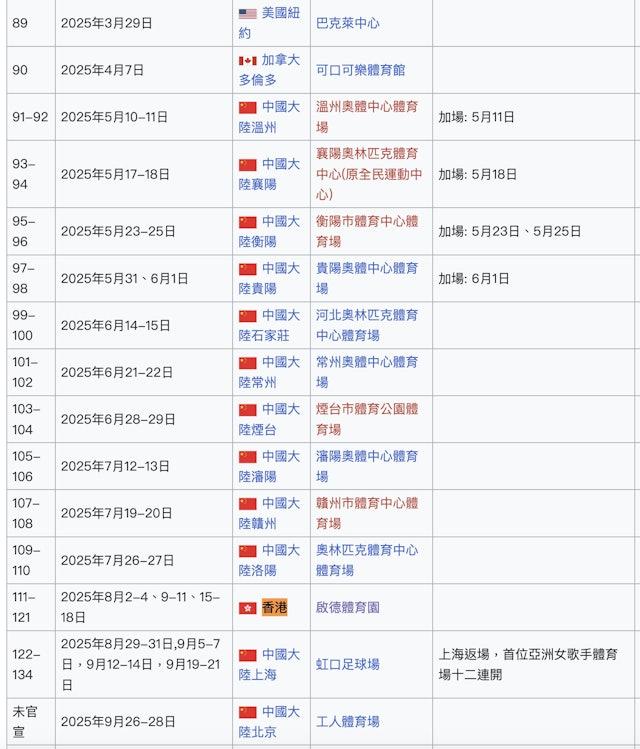This screenshot has width=640, height=749.
Task: Open the 贛州市體育中心體育場 link
Action: pos(367,503)
